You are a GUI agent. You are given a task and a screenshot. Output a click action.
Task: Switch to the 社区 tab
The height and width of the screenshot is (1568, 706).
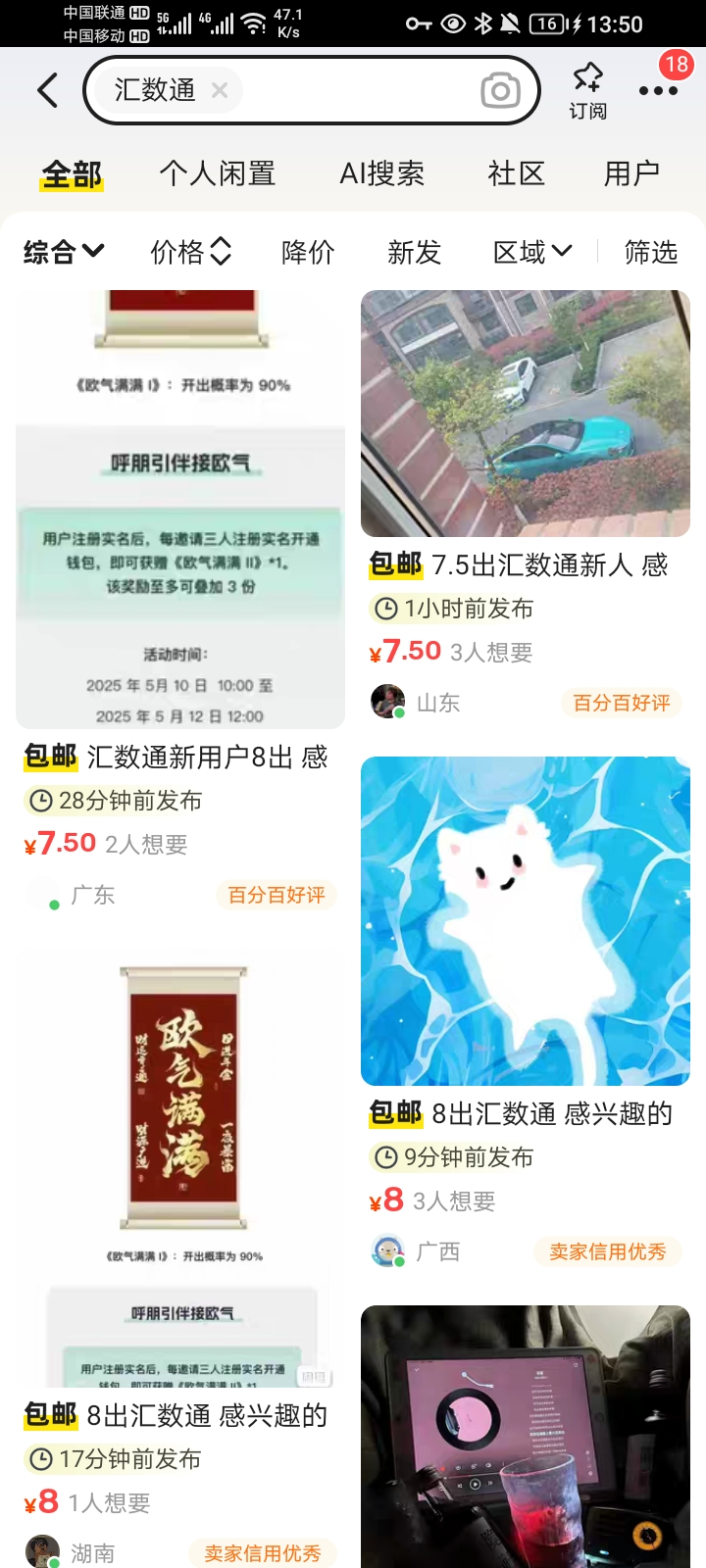pos(516,173)
